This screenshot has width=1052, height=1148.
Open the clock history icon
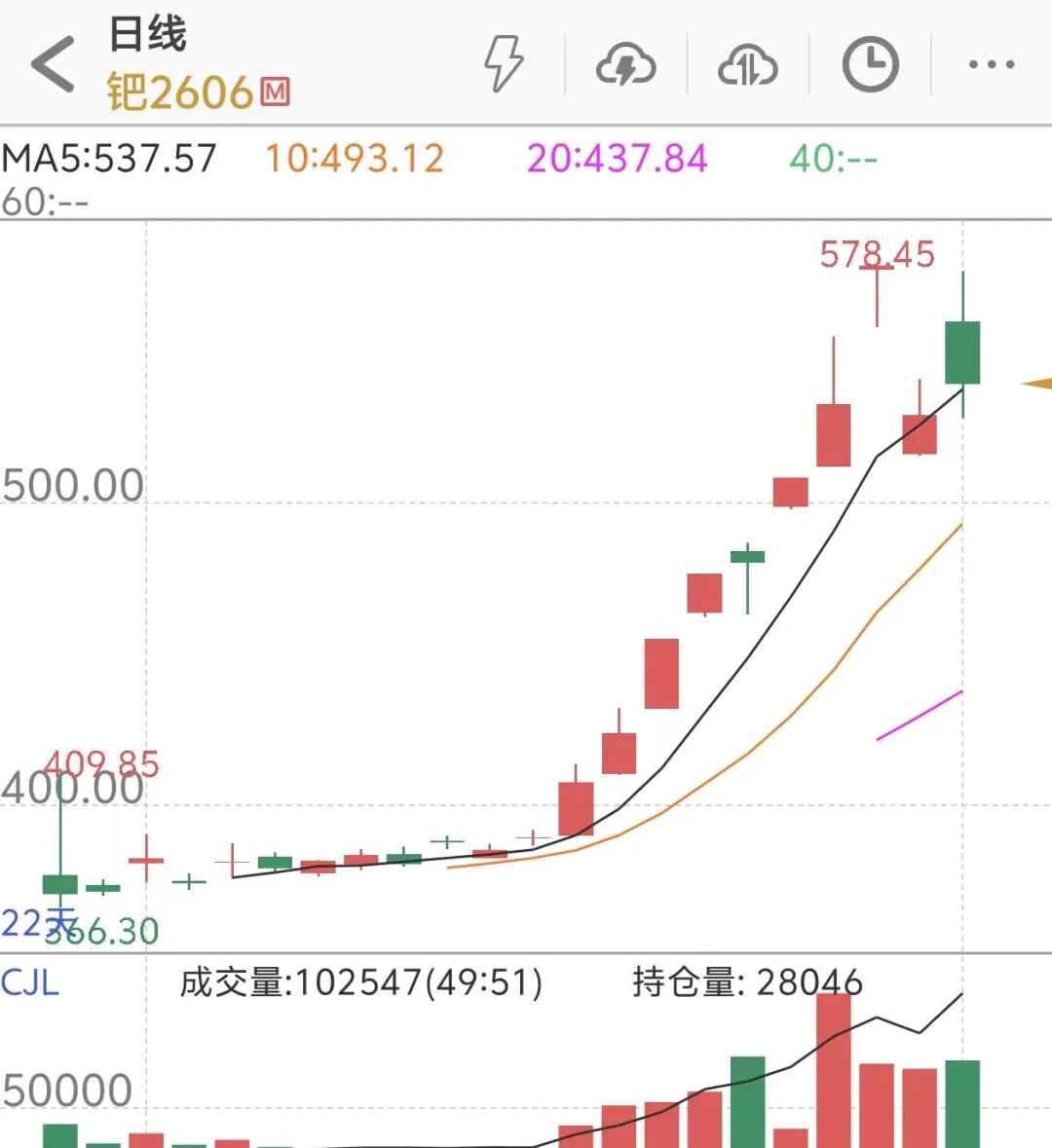[x=870, y=64]
